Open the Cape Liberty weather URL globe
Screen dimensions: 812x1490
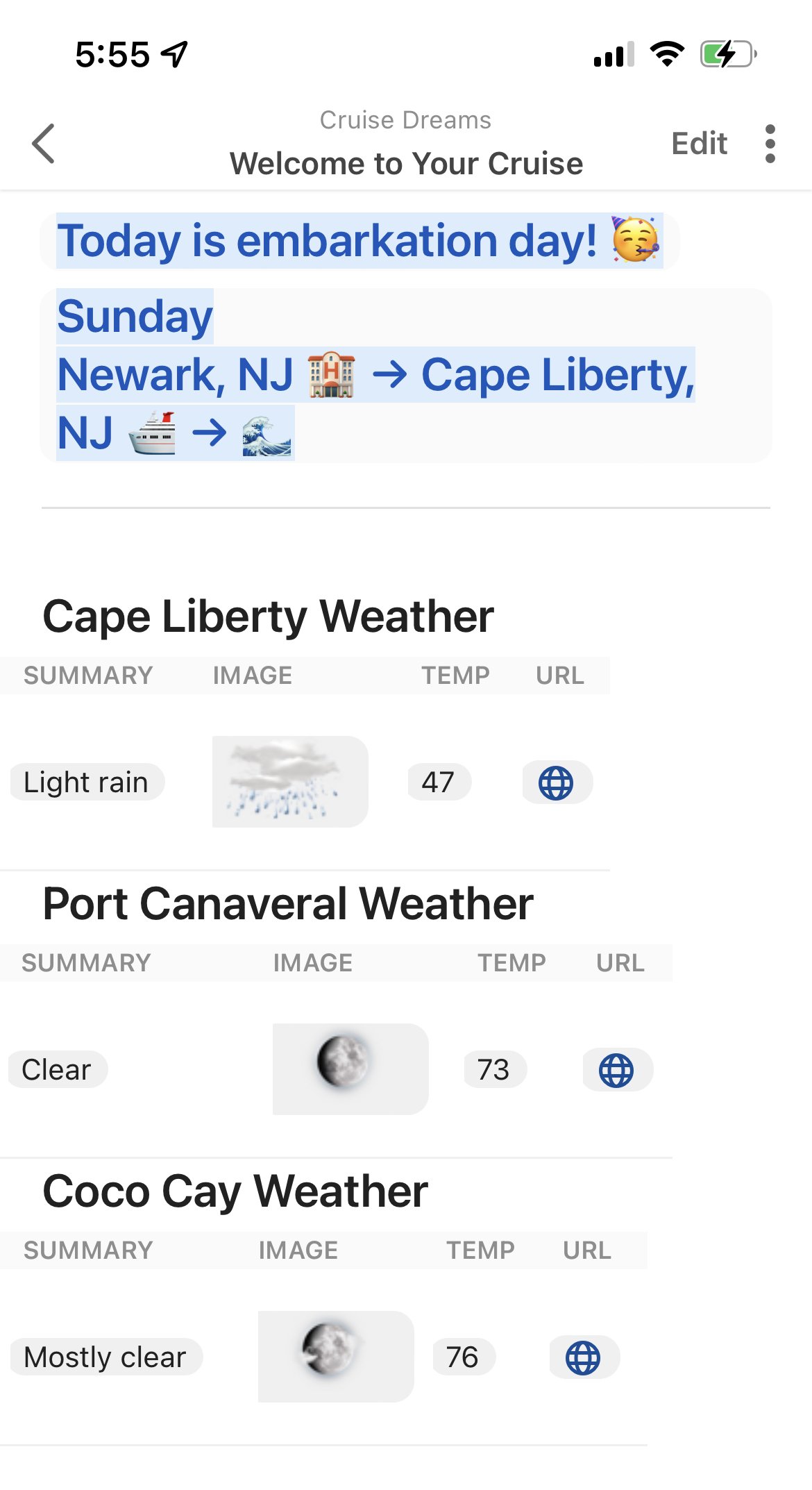pyautogui.click(x=557, y=783)
